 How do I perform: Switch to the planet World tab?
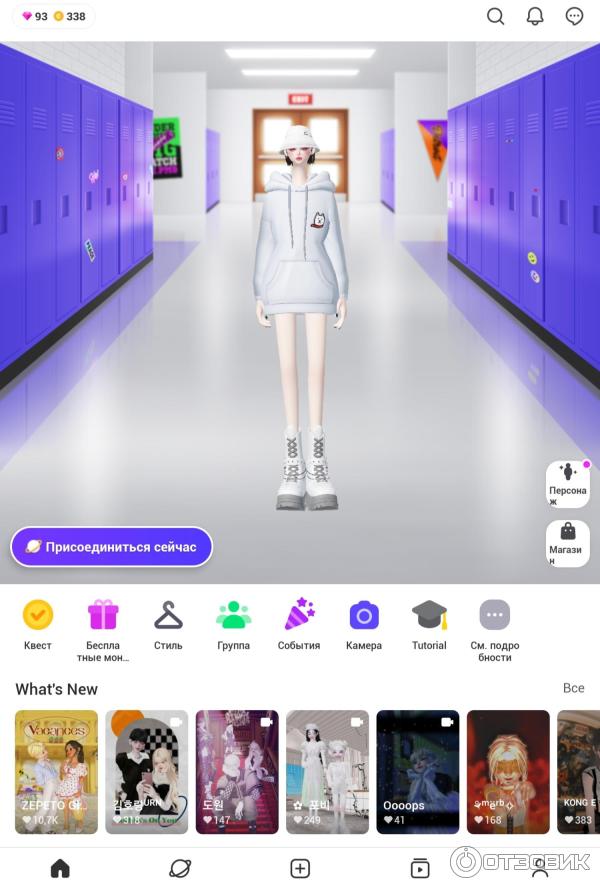[180, 868]
